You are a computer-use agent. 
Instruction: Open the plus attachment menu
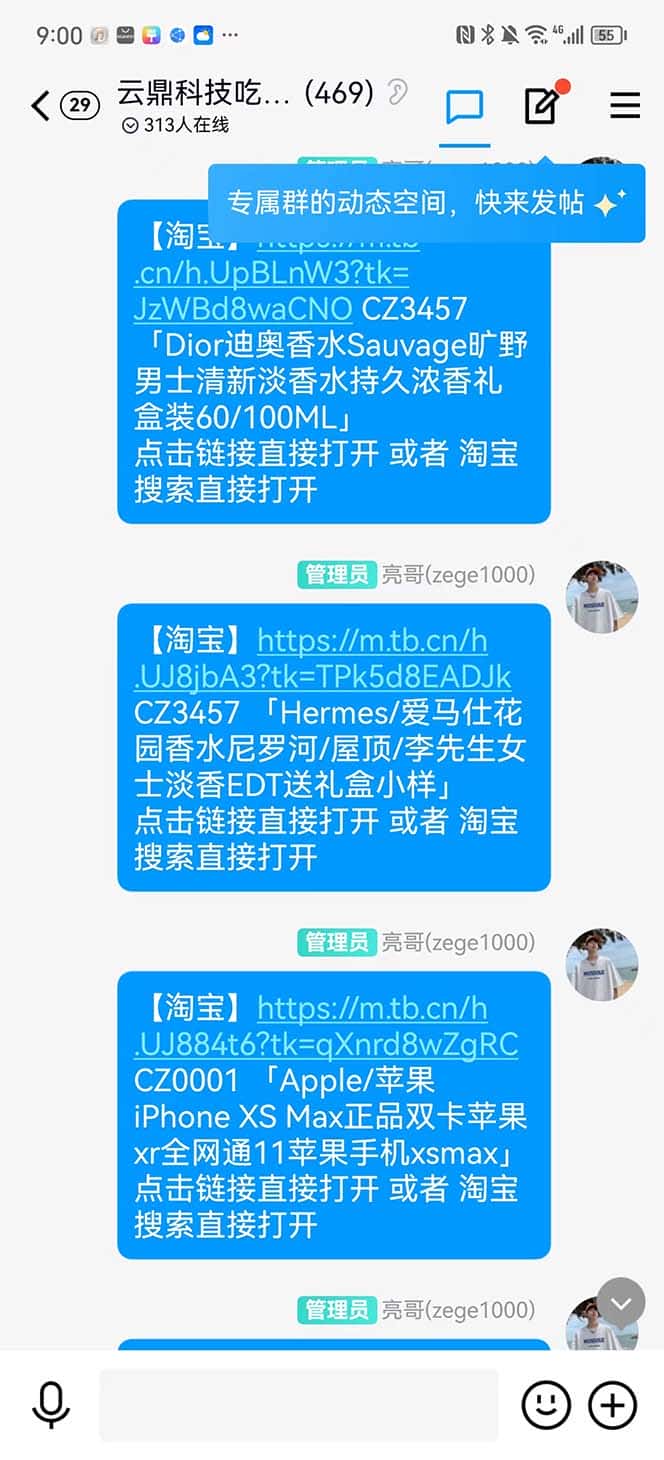[x=612, y=1405]
